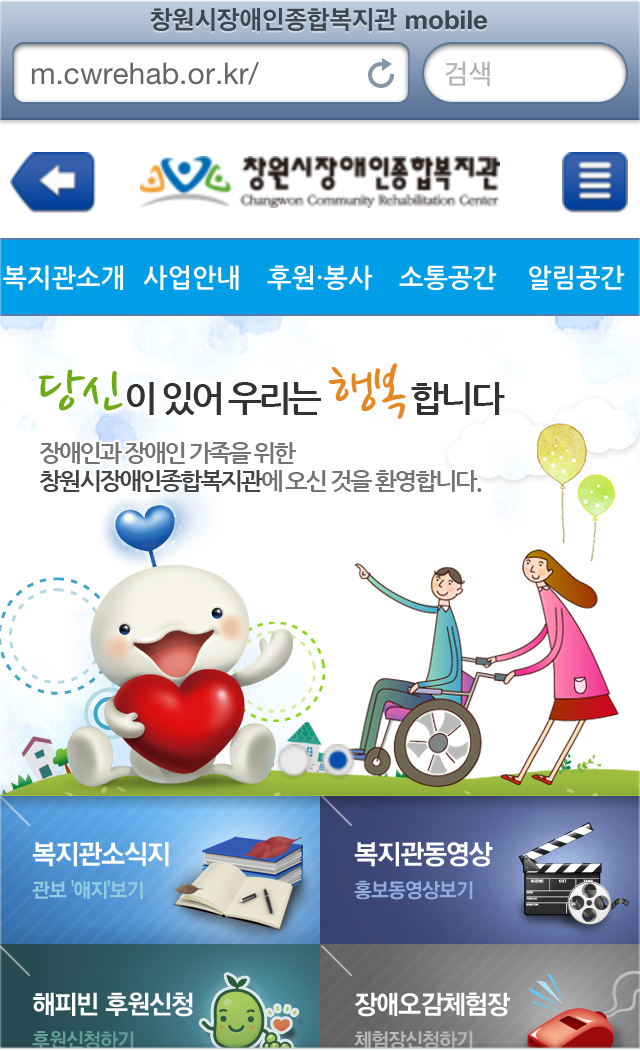Open 장애오감체험장 application tile
Viewport: 640px width, 1051px height.
pyautogui.click(x=480, y=998)
